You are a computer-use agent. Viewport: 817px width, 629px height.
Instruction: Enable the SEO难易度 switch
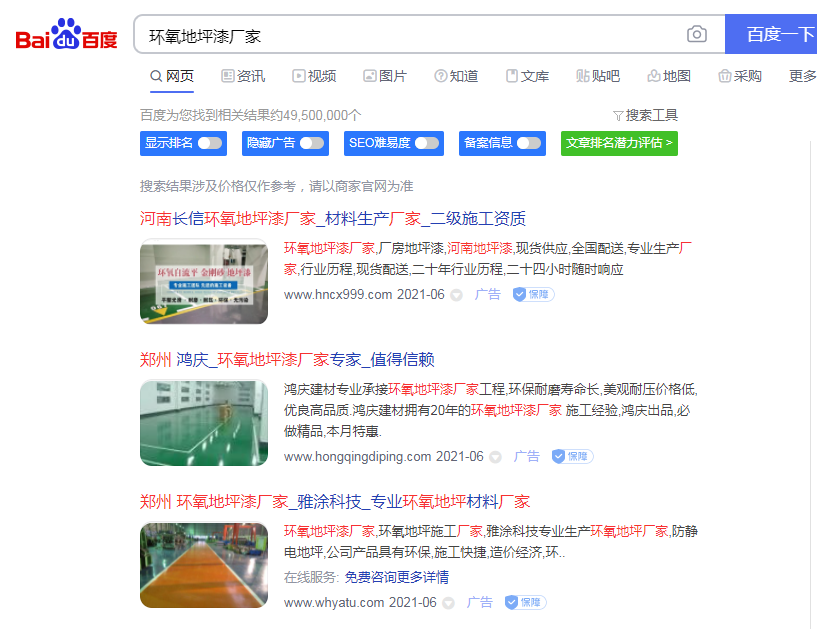[x=427, y=143]
